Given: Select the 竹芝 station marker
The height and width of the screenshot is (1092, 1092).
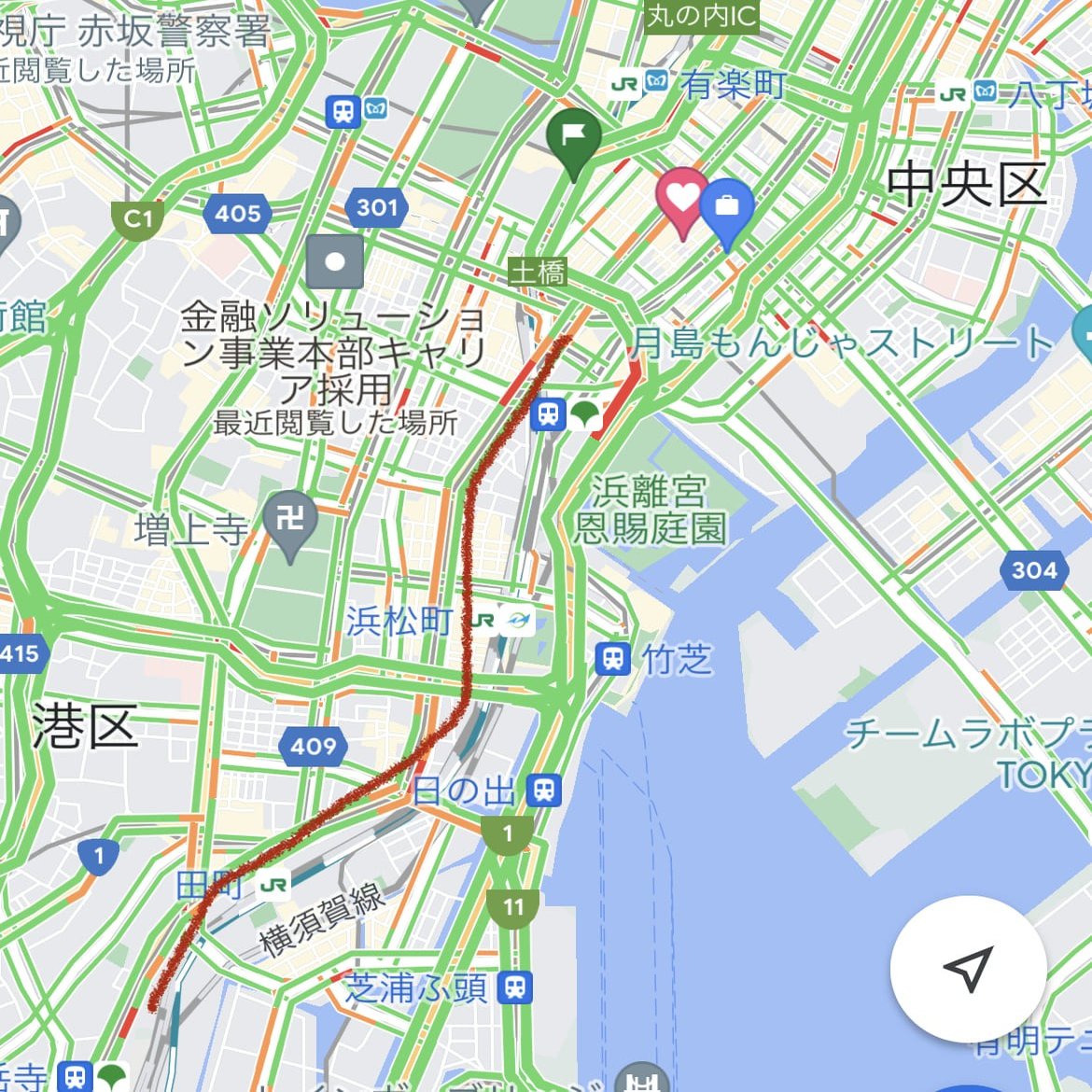Looking at the screenshot, I should click(613, 659).
